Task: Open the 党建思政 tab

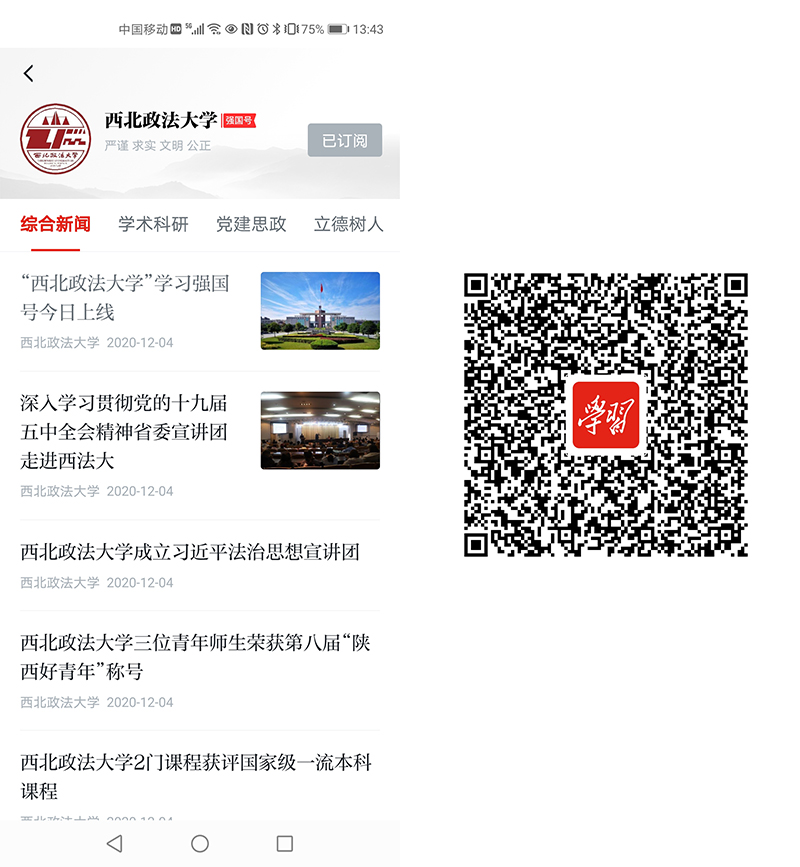Action: pos(251,224)
